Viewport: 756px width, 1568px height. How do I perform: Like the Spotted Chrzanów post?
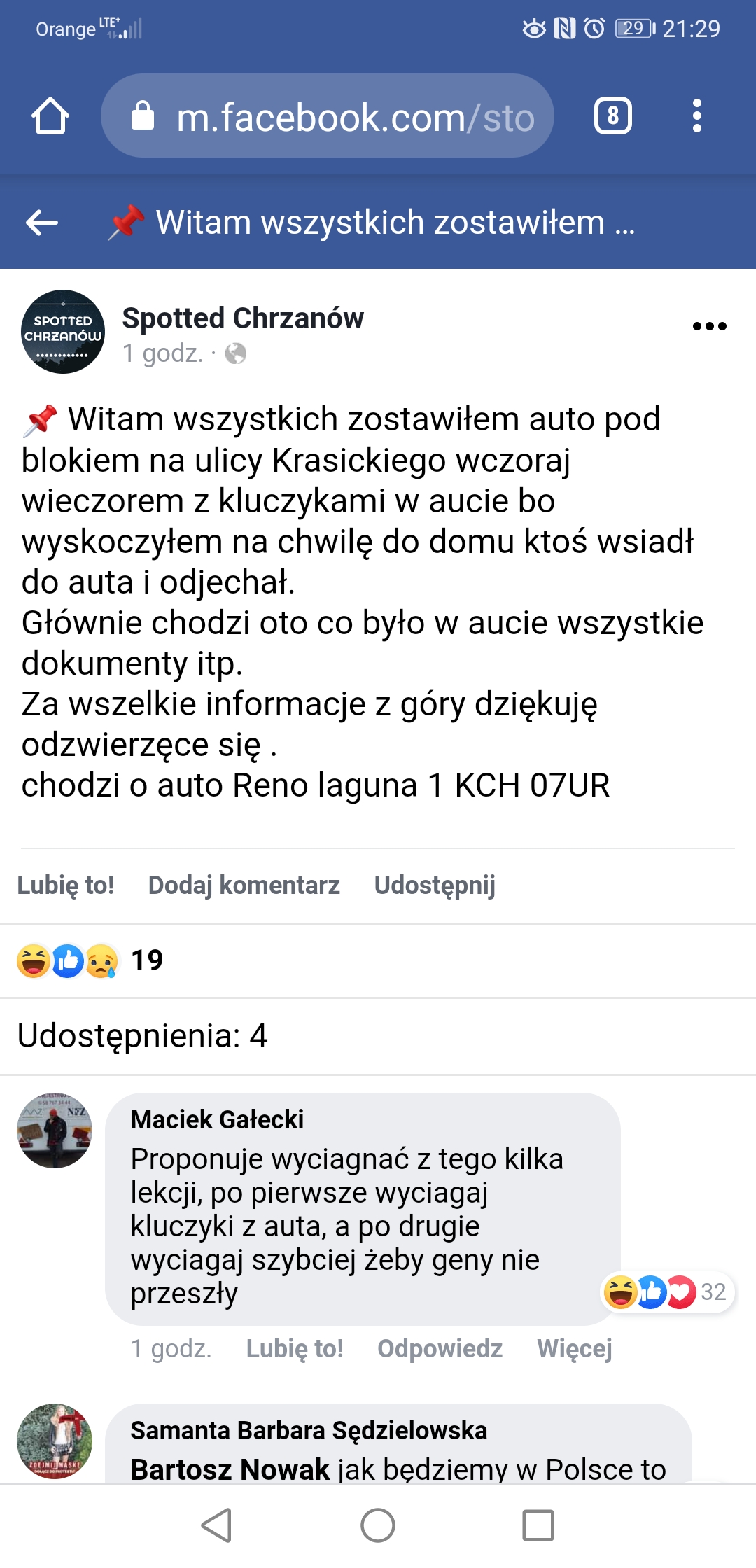(66, 885)
